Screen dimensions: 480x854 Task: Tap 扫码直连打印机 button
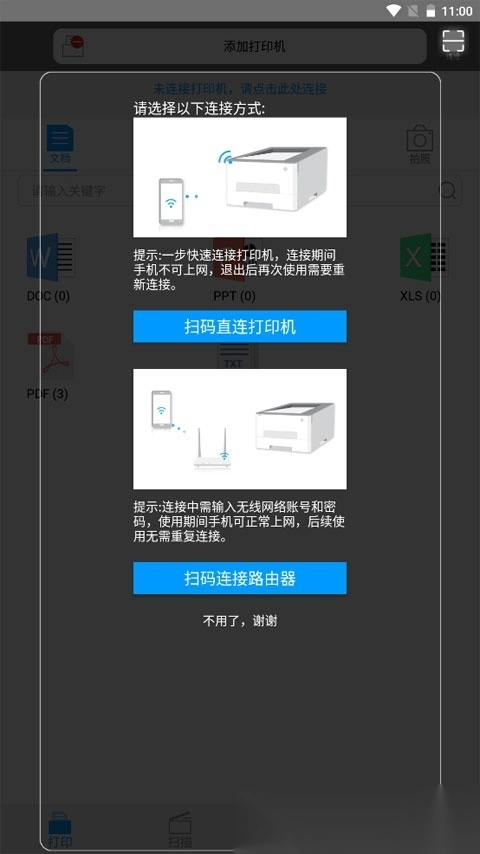(x=240, y=326)
